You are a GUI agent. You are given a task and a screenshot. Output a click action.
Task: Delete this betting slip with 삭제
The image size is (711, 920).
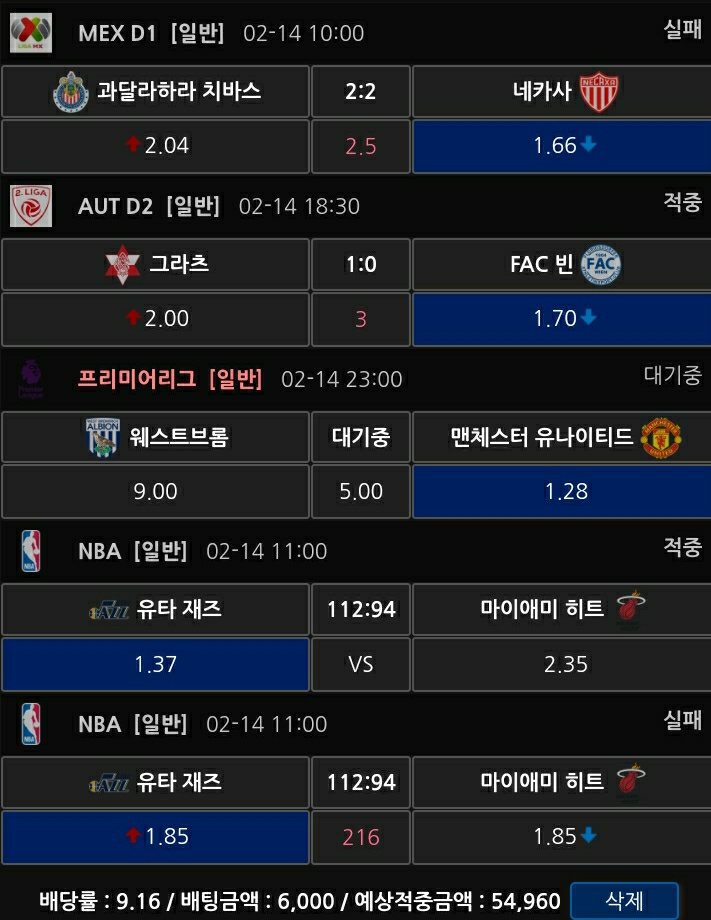624,900
